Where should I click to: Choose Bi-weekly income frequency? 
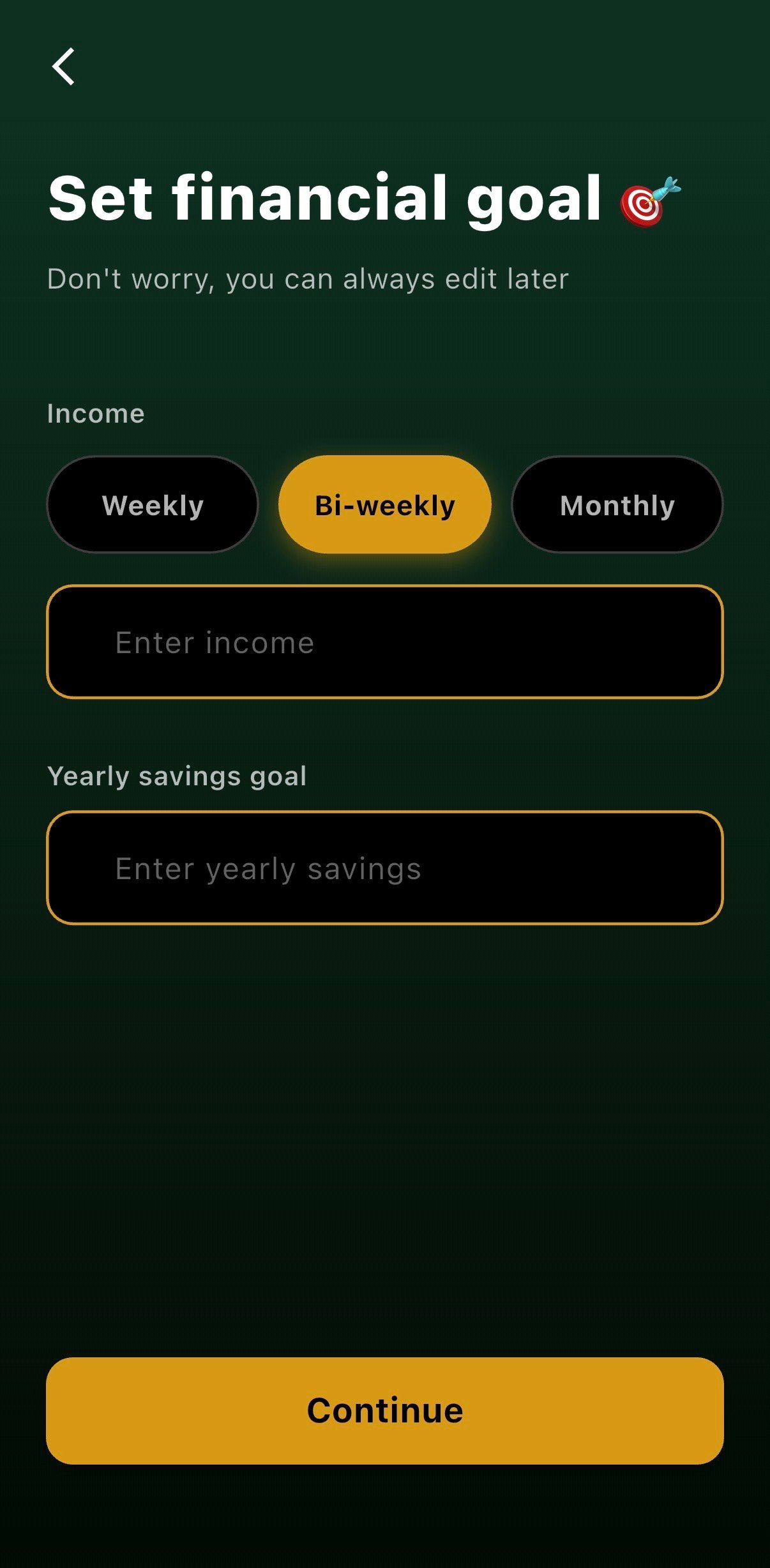click(x=385, y=505)
